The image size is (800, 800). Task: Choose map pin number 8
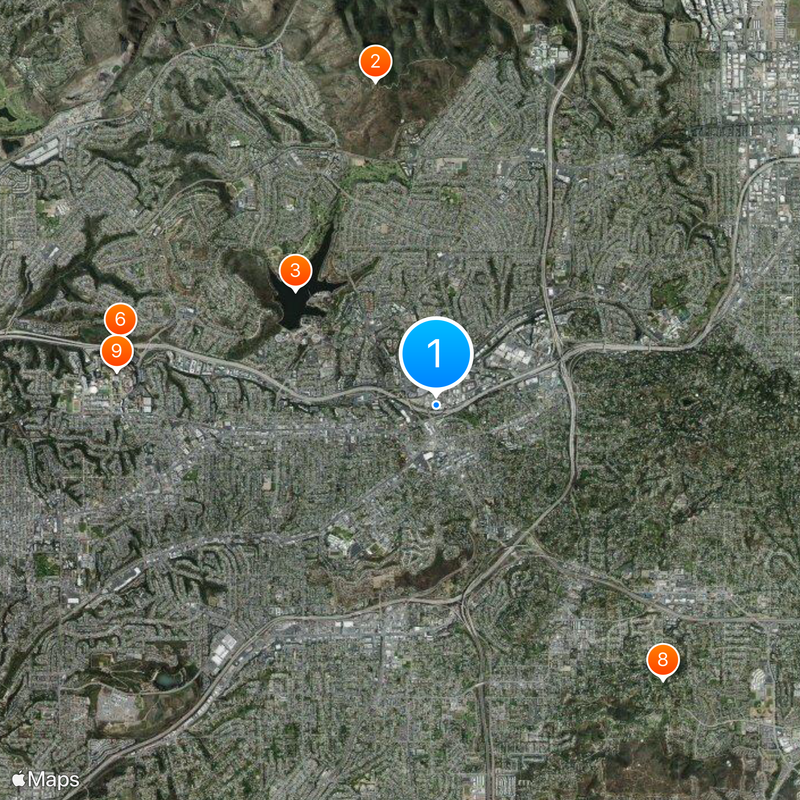click(x=662, y=660)
